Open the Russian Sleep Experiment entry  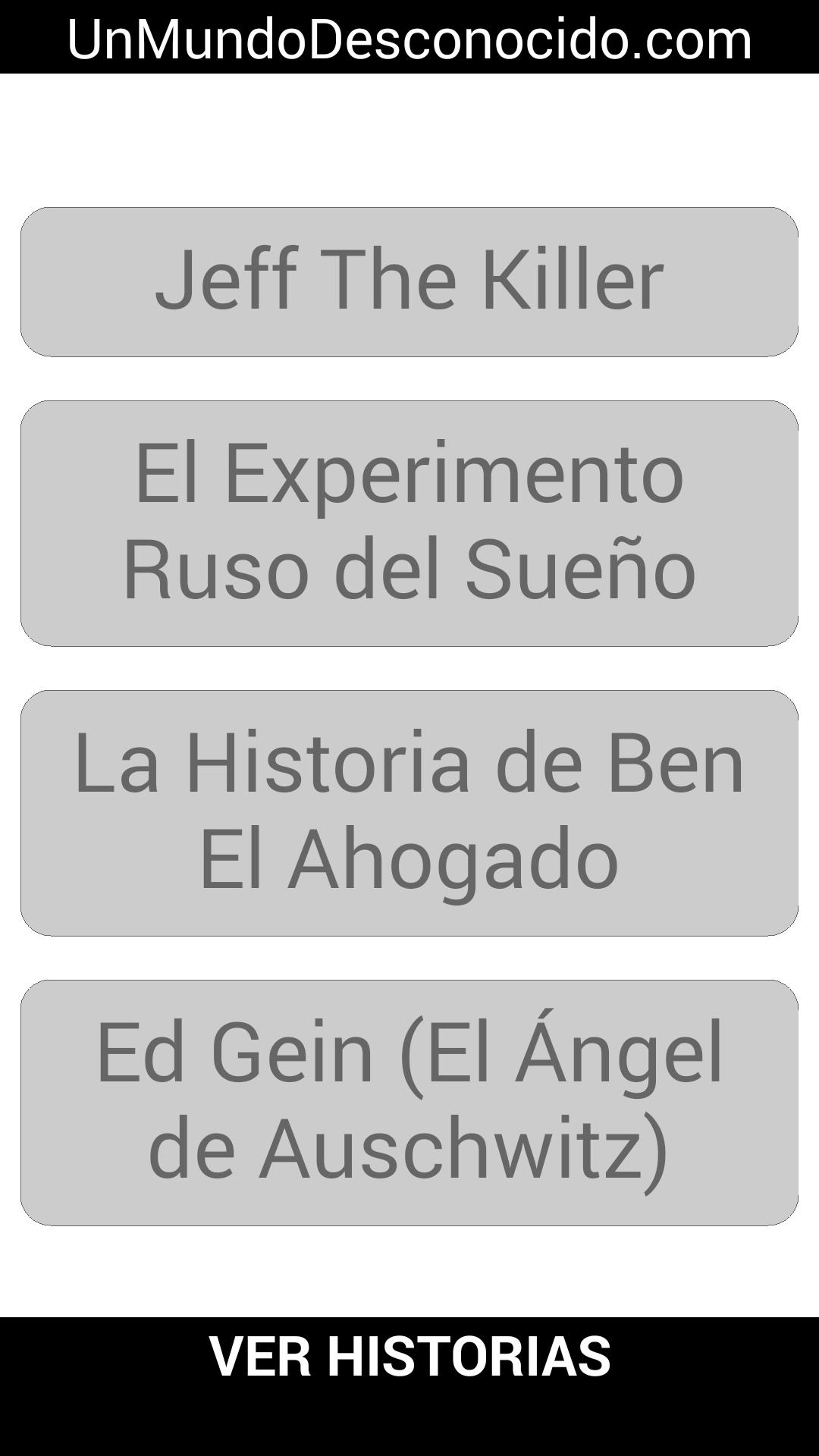409,519
